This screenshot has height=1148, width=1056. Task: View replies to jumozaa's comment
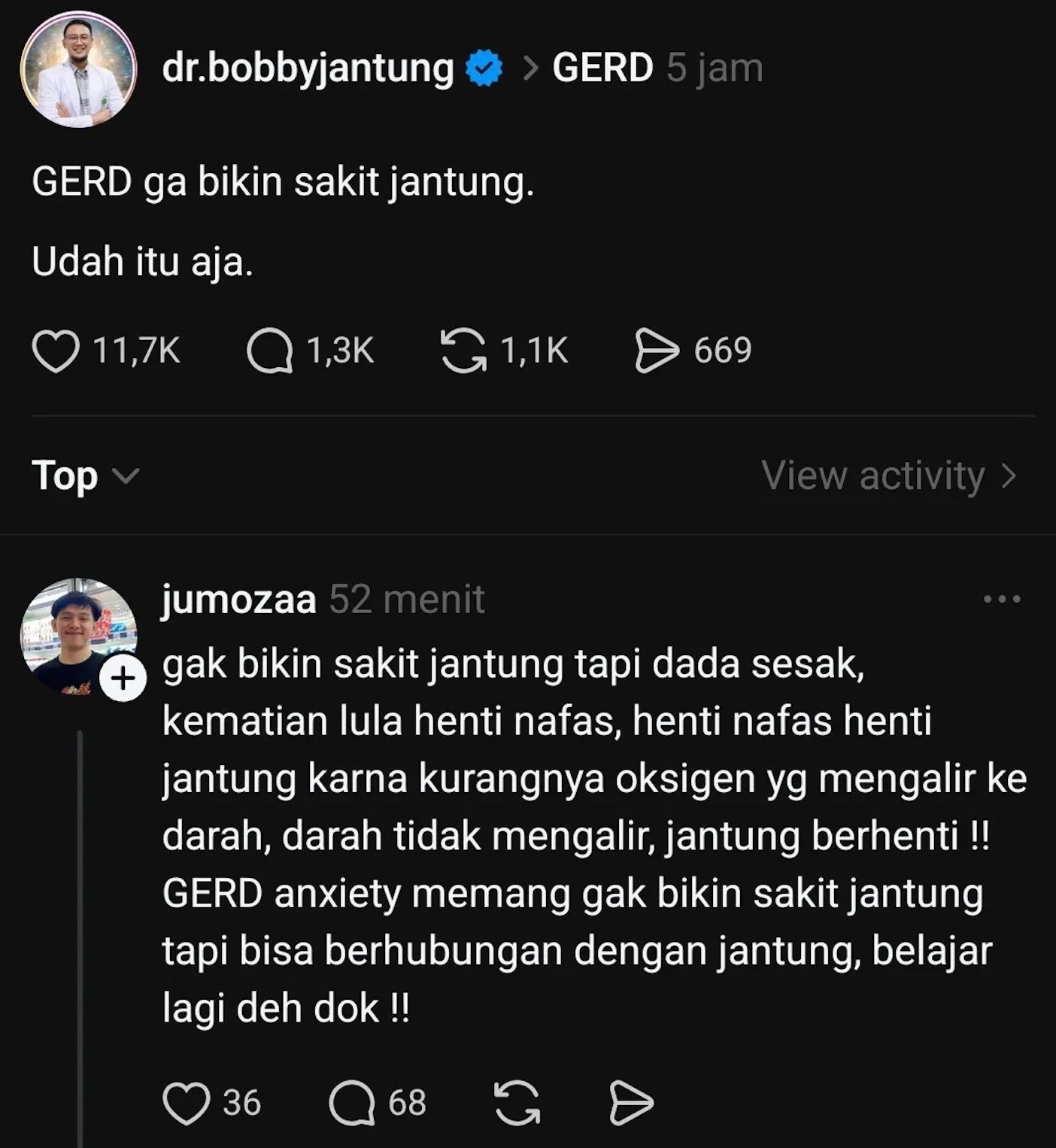point(352,1104)
